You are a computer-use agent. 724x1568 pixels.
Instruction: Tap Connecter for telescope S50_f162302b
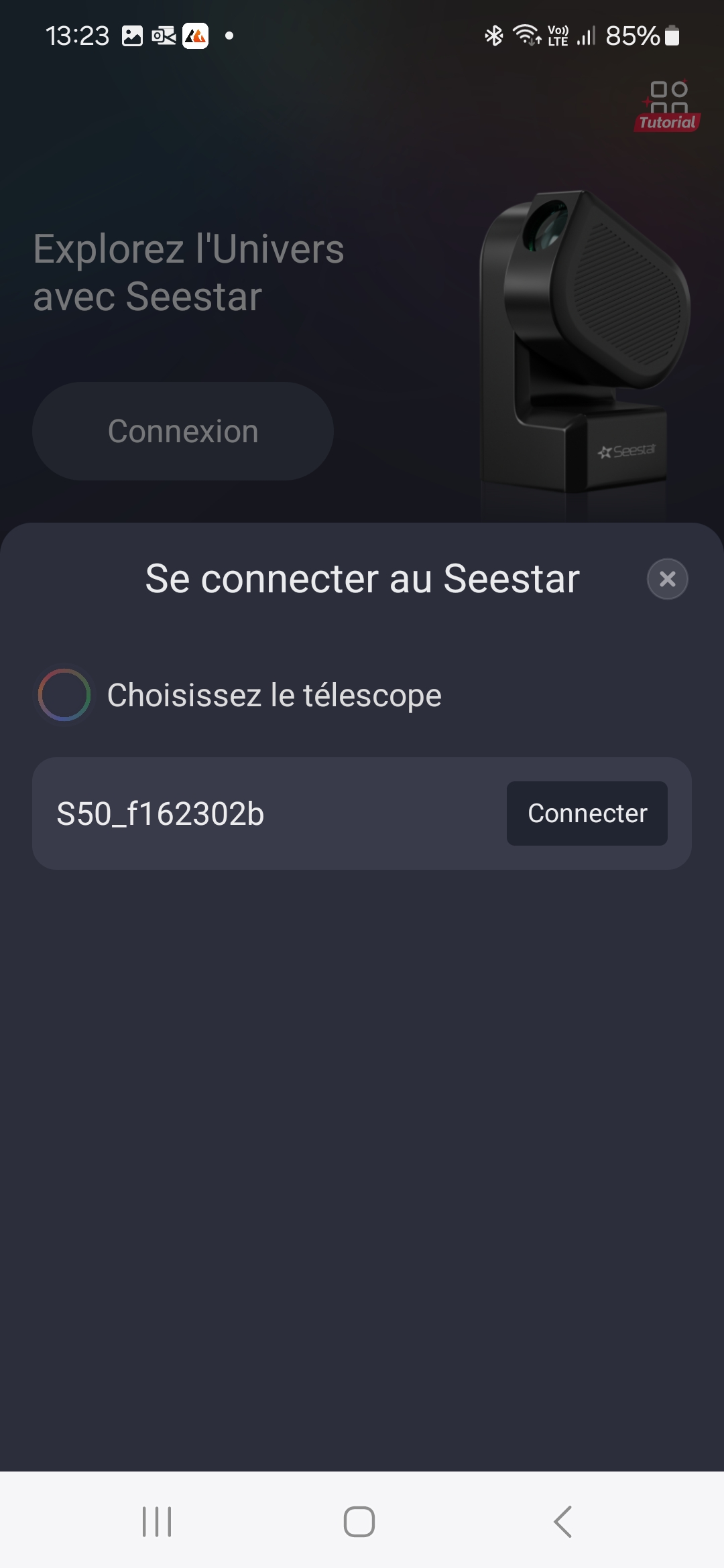[587, 813]
